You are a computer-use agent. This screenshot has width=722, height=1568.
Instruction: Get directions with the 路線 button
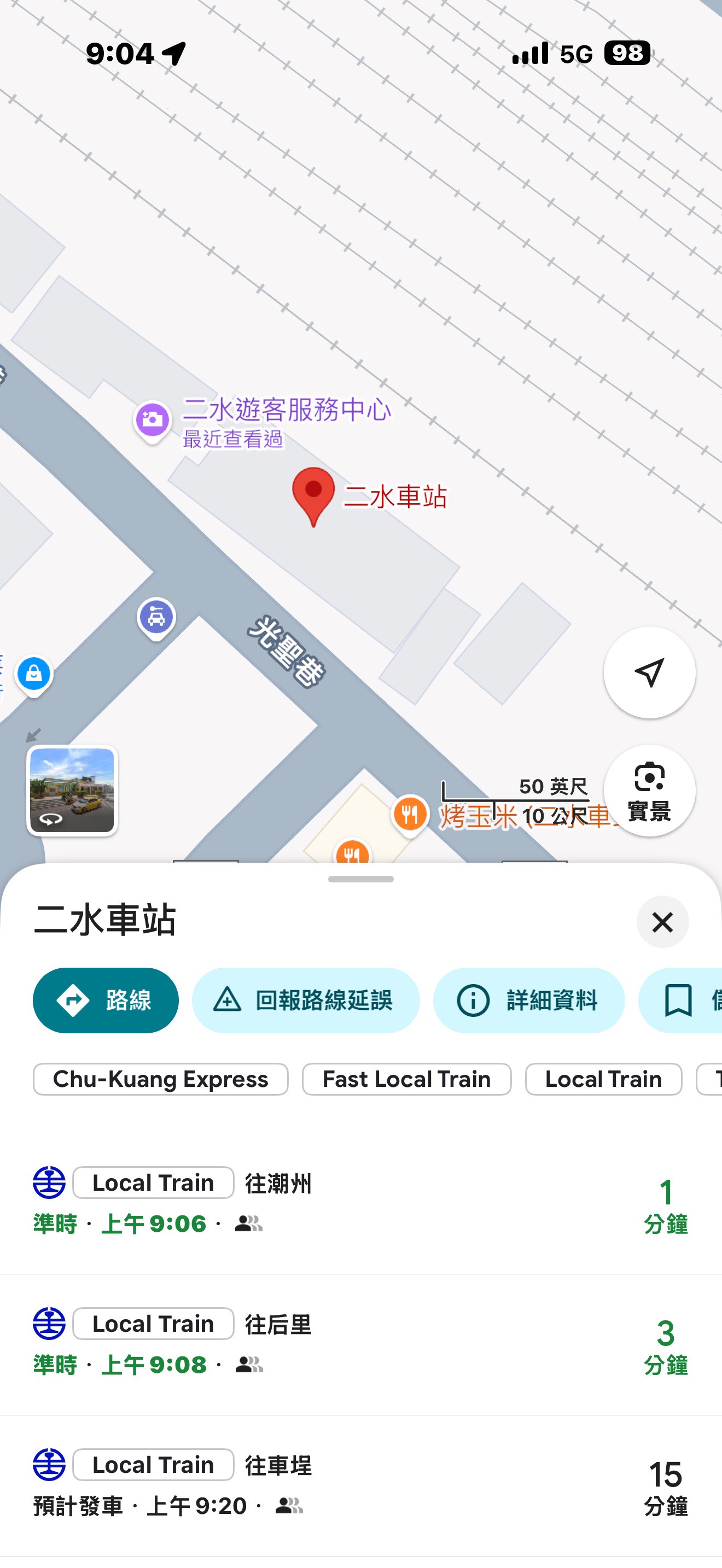[x=106, y=1000]
